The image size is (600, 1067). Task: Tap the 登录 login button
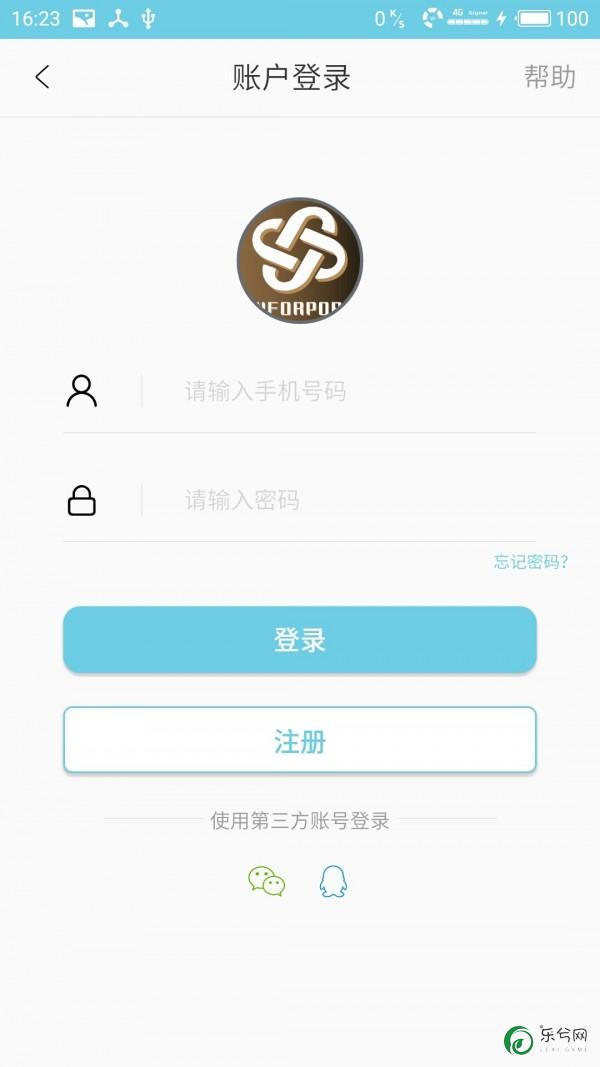300,640
